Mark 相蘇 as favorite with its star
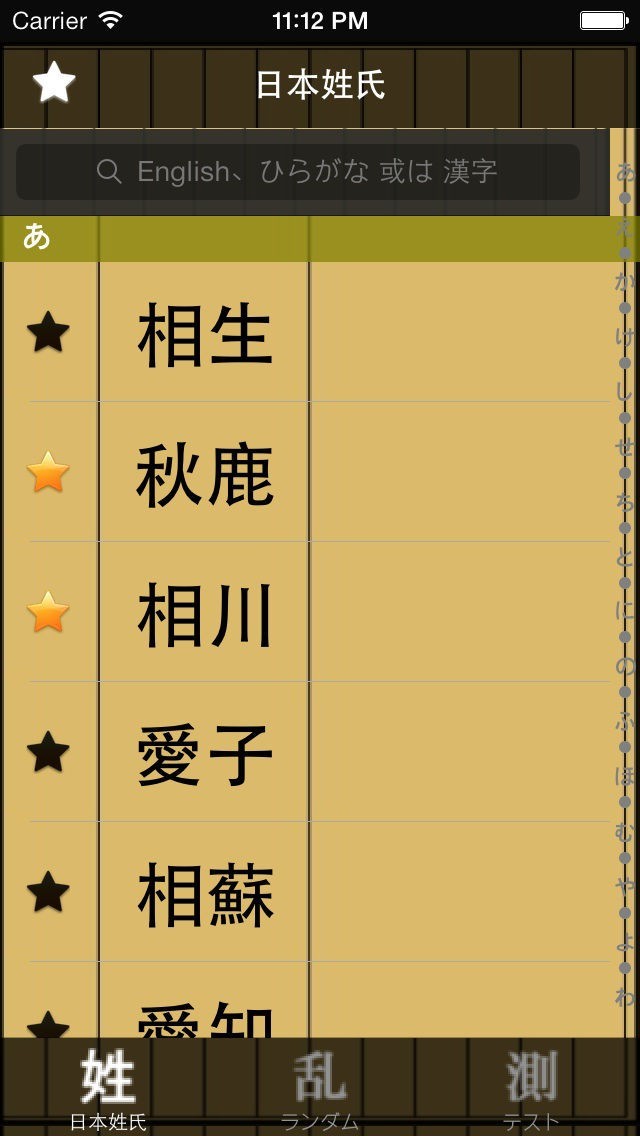This screenshot has width=640, height=1136. click(49, 891)
